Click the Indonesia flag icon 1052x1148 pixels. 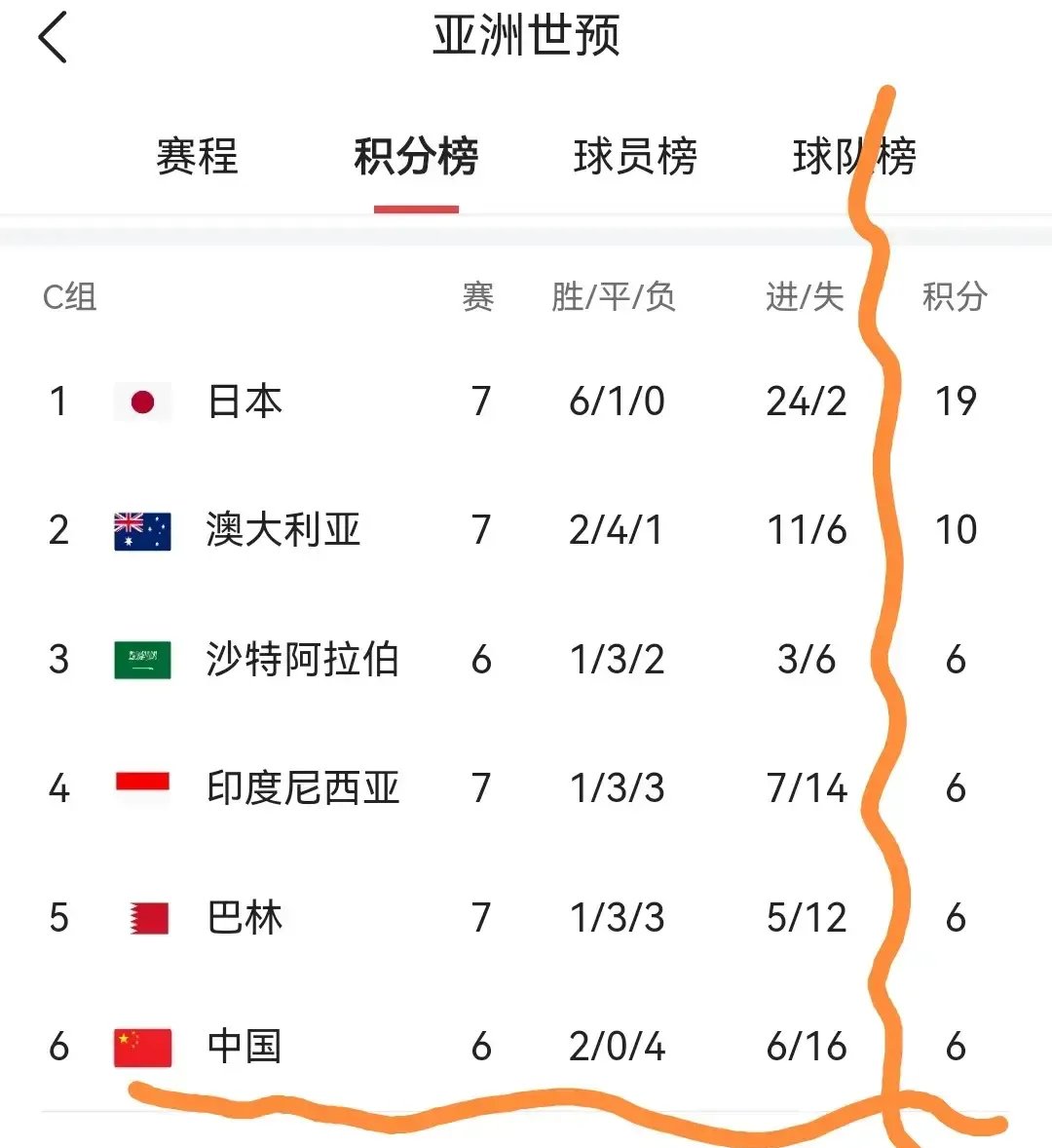(141, 787)
